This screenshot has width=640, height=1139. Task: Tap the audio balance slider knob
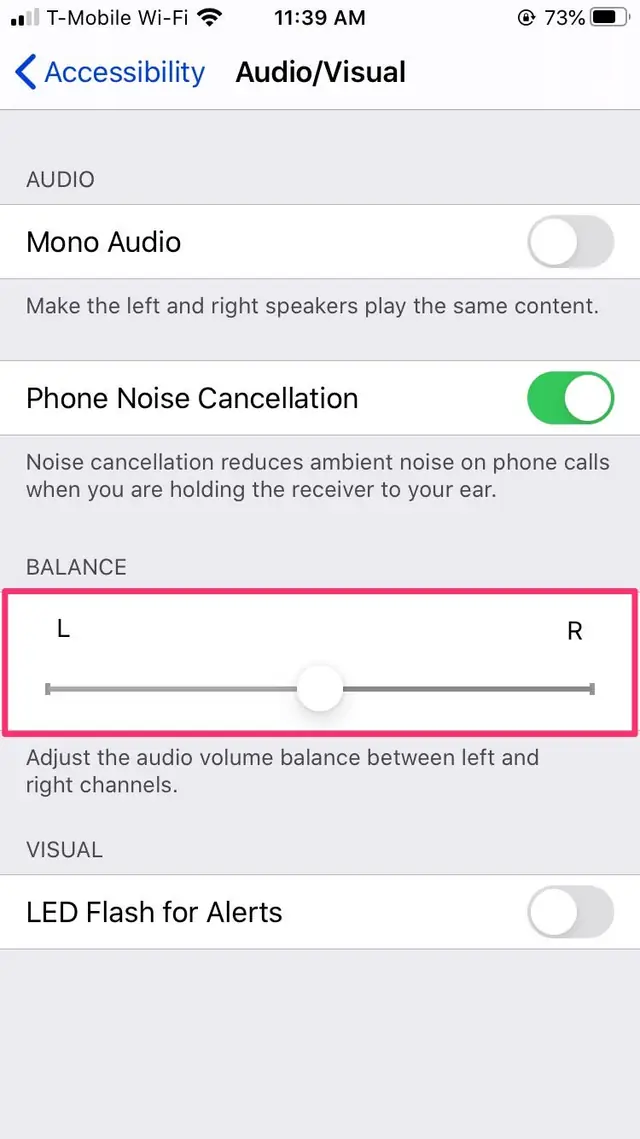[320, 689]
